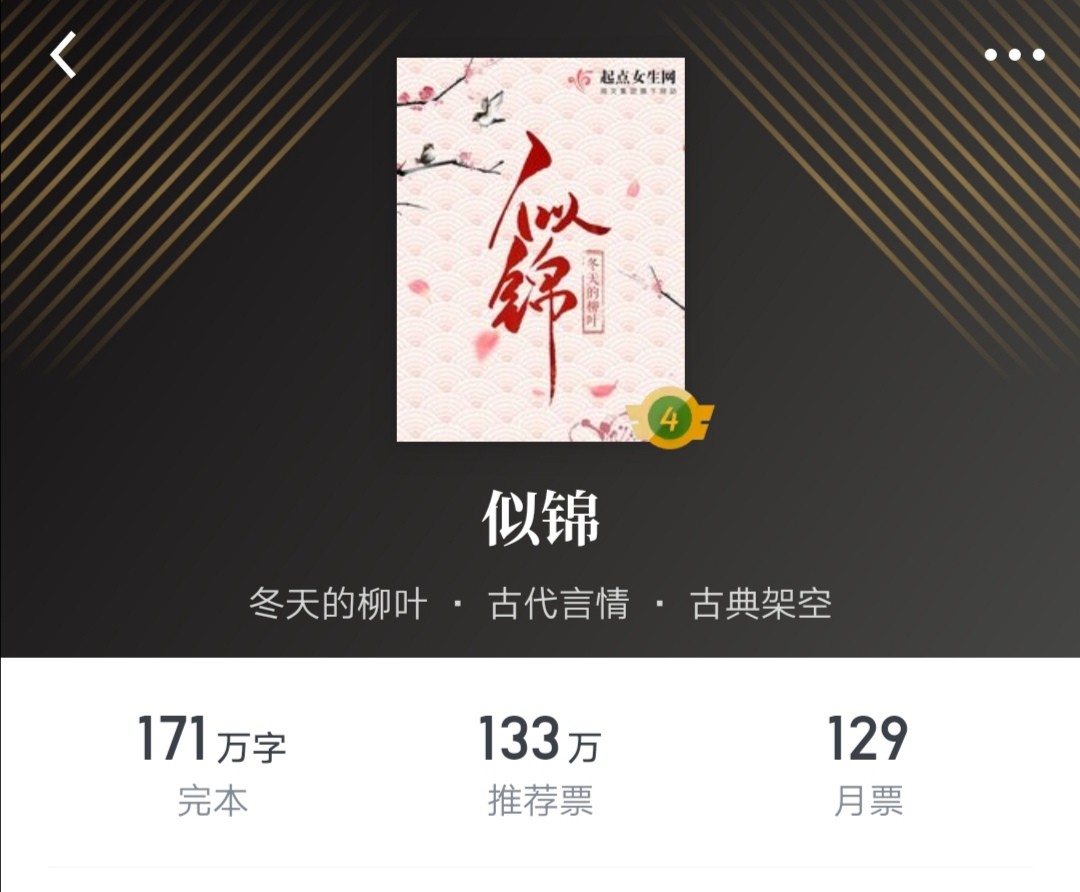This screenshot has height=892, width=1080.
Task: Open the 古代言情 category
Action: tap(559, 604)
